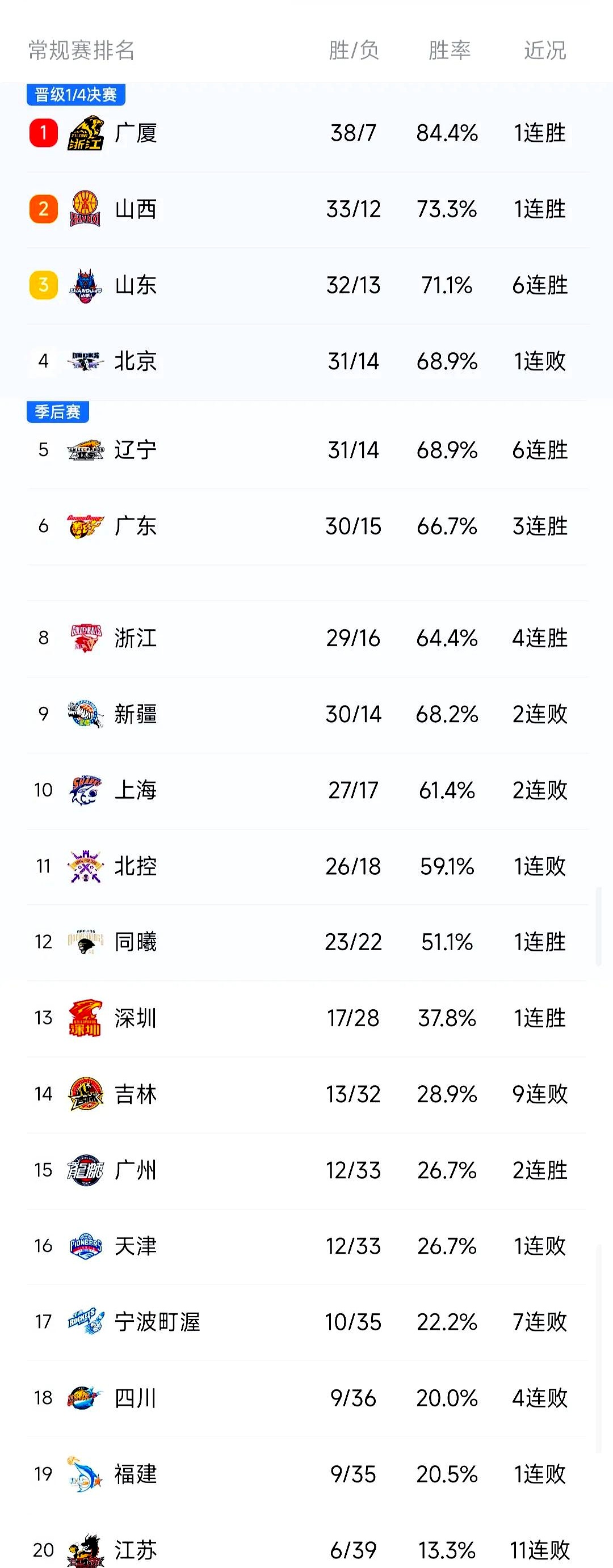Click the 北京 team logo
Image resolution: width=613 pixels, height=1568 pixels.
(85, 360)
